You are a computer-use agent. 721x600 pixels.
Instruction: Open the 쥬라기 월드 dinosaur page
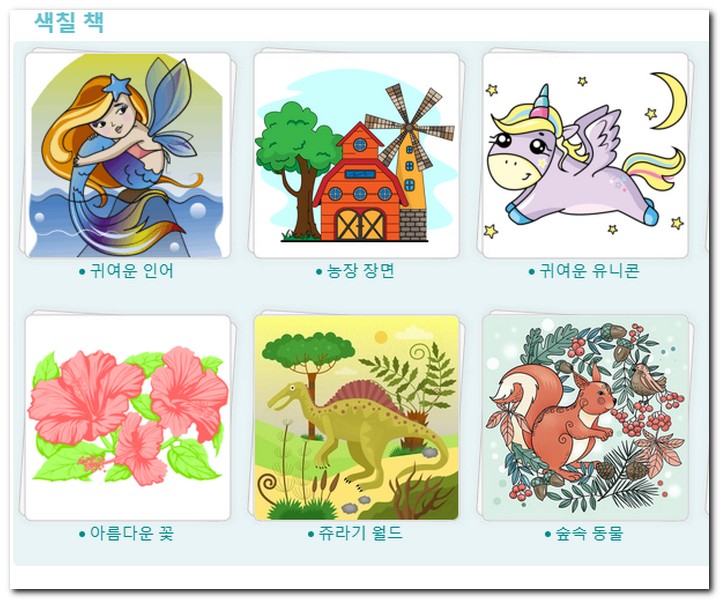(x=356, y=418)
